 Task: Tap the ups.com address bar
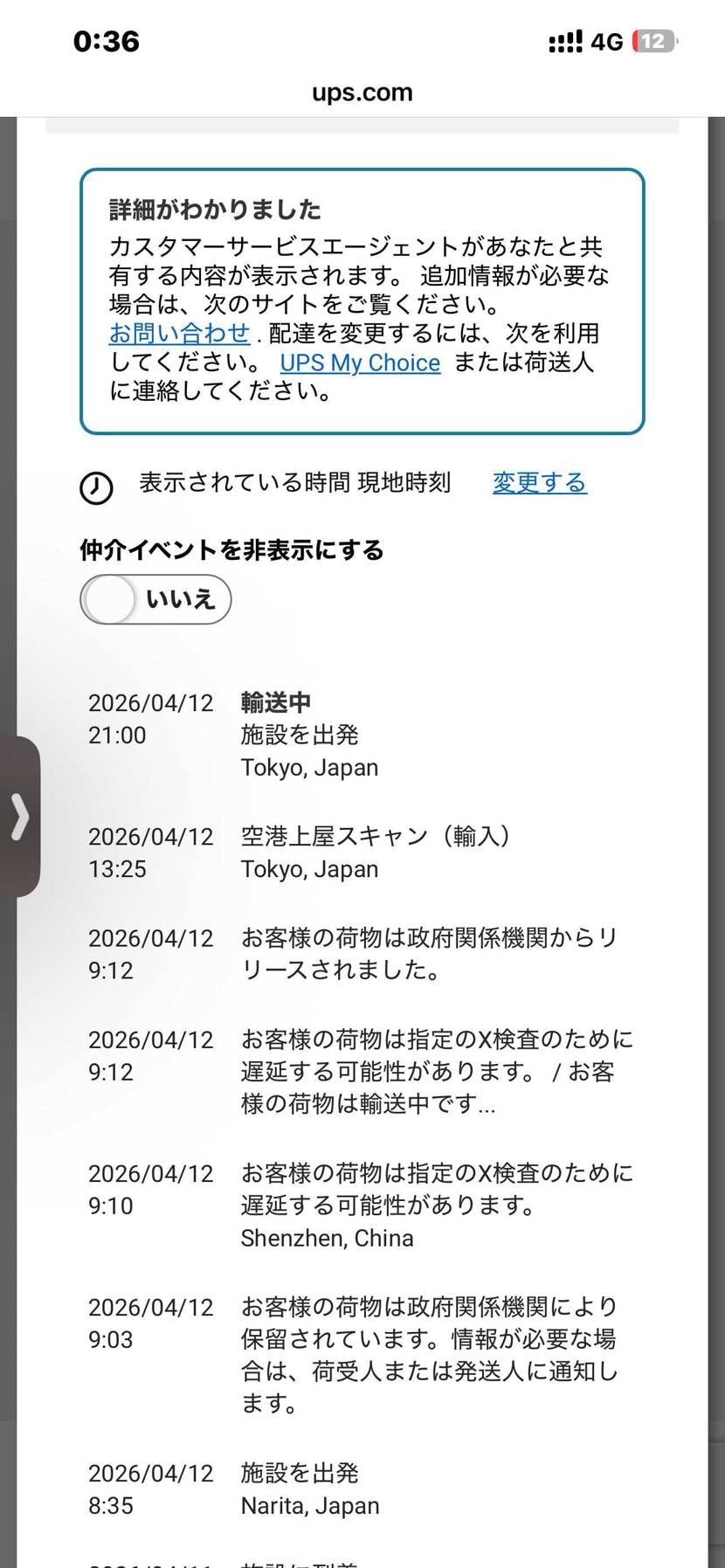[362, 93]
